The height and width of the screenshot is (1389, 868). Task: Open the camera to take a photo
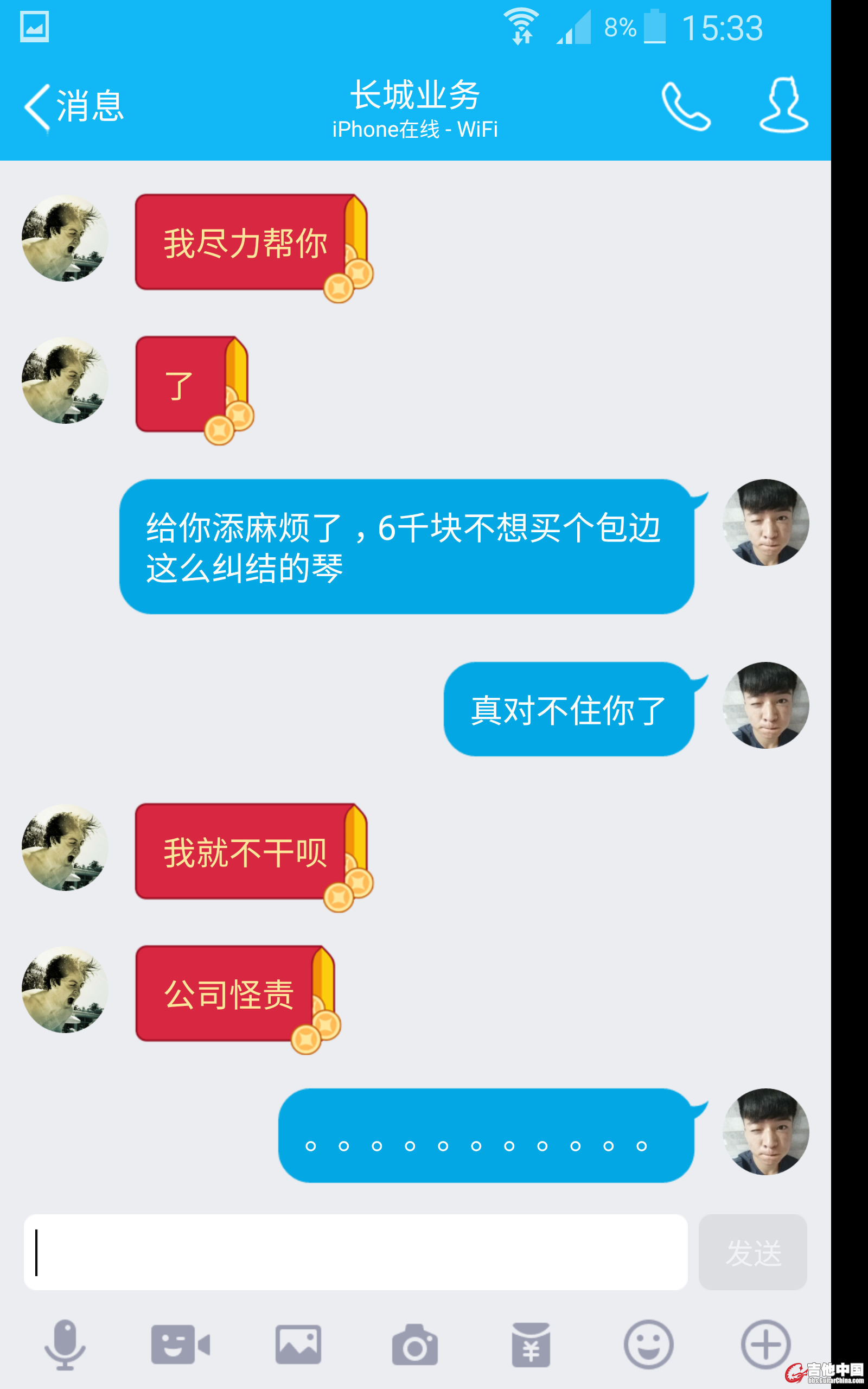414,1344
